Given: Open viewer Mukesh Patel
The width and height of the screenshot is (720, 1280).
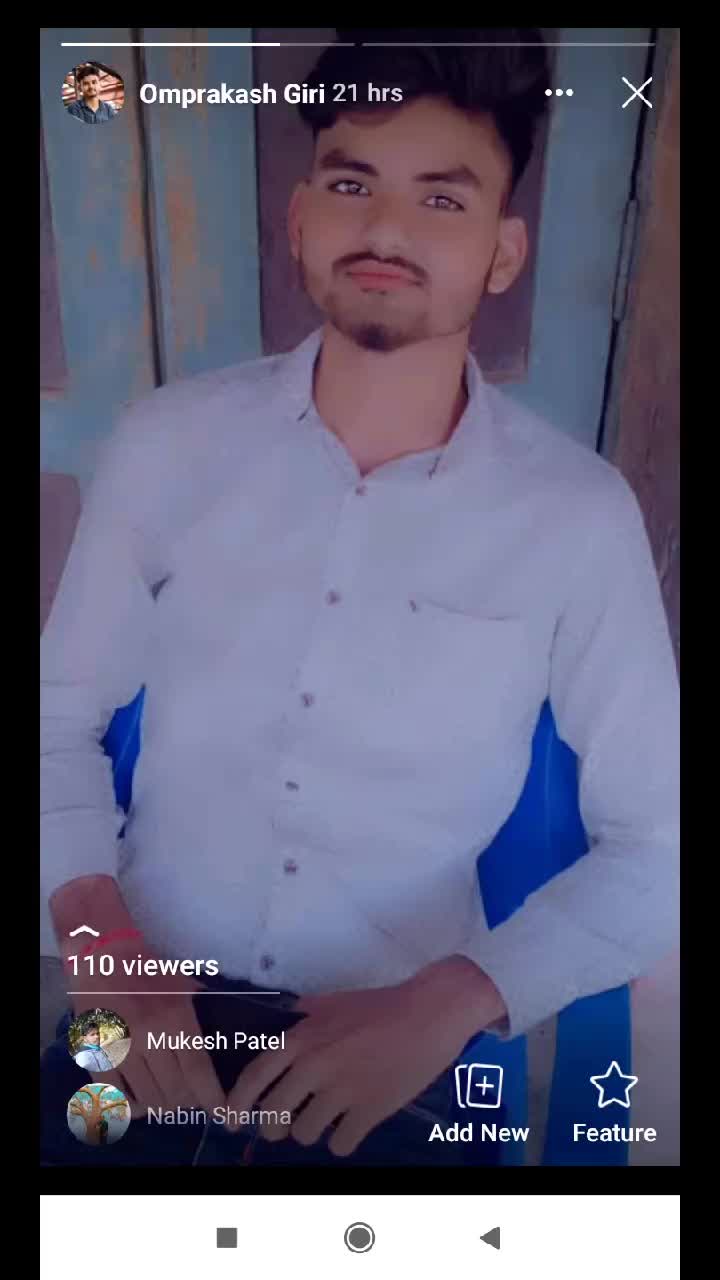Looking at the screenshot, I should 215,1041.
